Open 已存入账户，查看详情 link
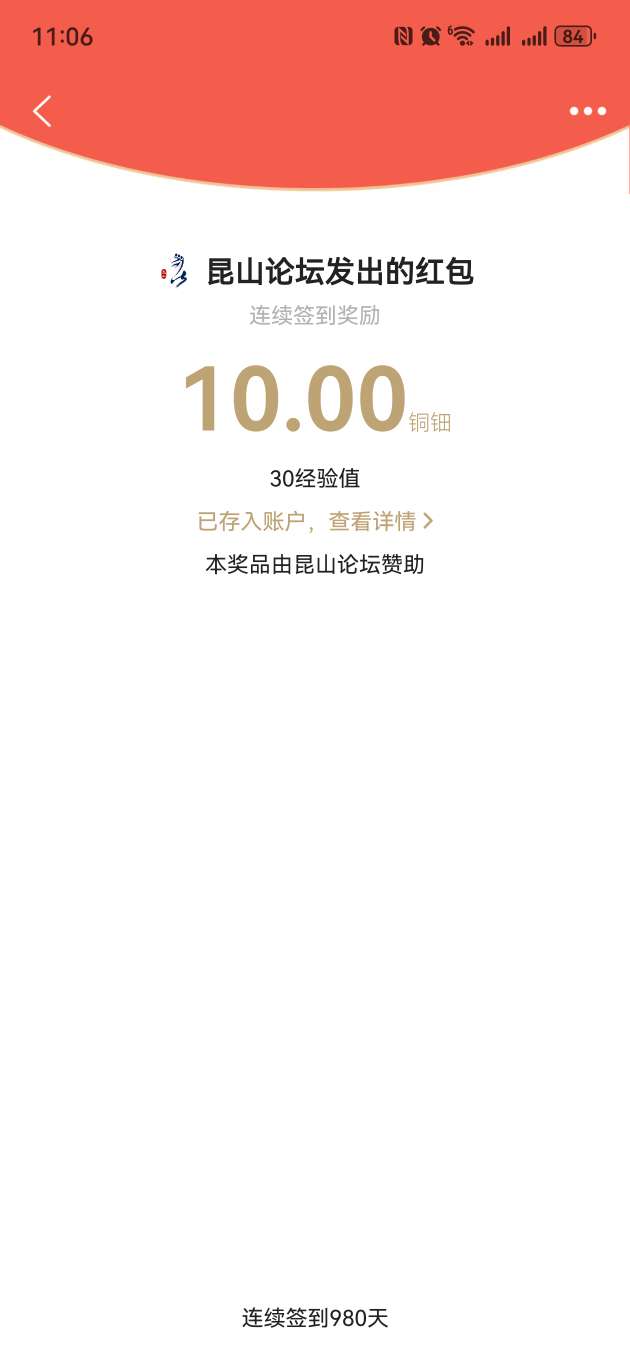Viewport: 630px width, 1360px height. click(315, 521)
